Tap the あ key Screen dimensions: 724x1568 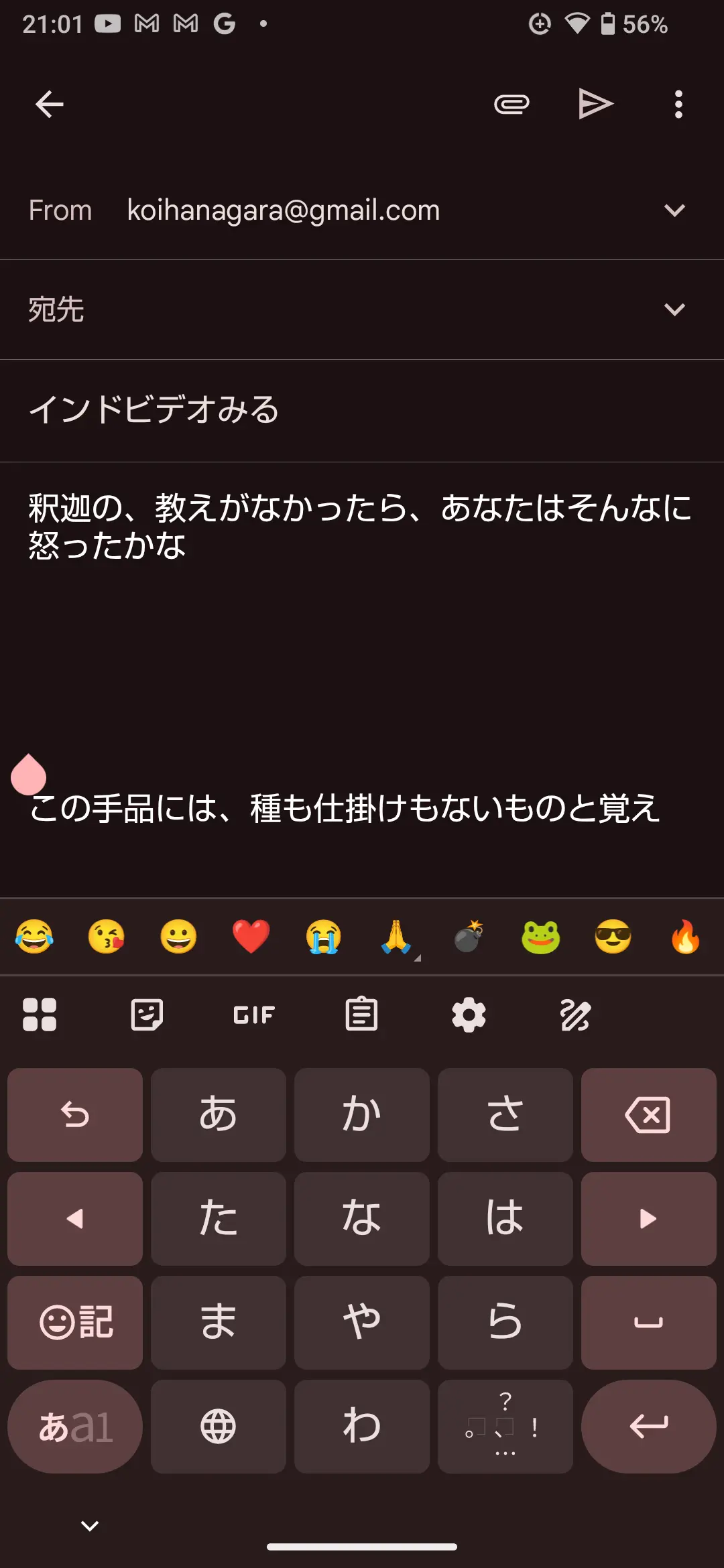pos(218,1115)
